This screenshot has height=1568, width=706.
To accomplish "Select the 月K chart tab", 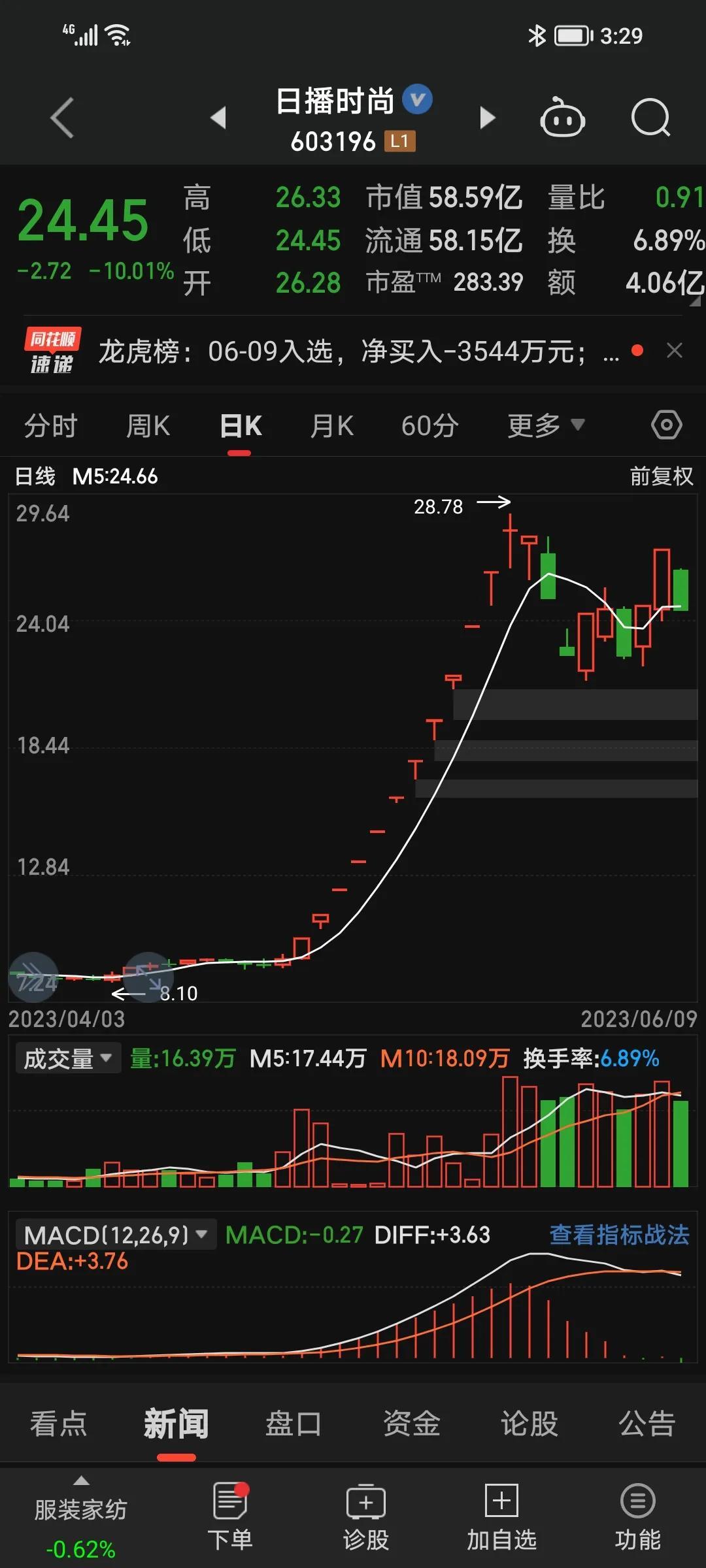I will (x=331, y=426).
